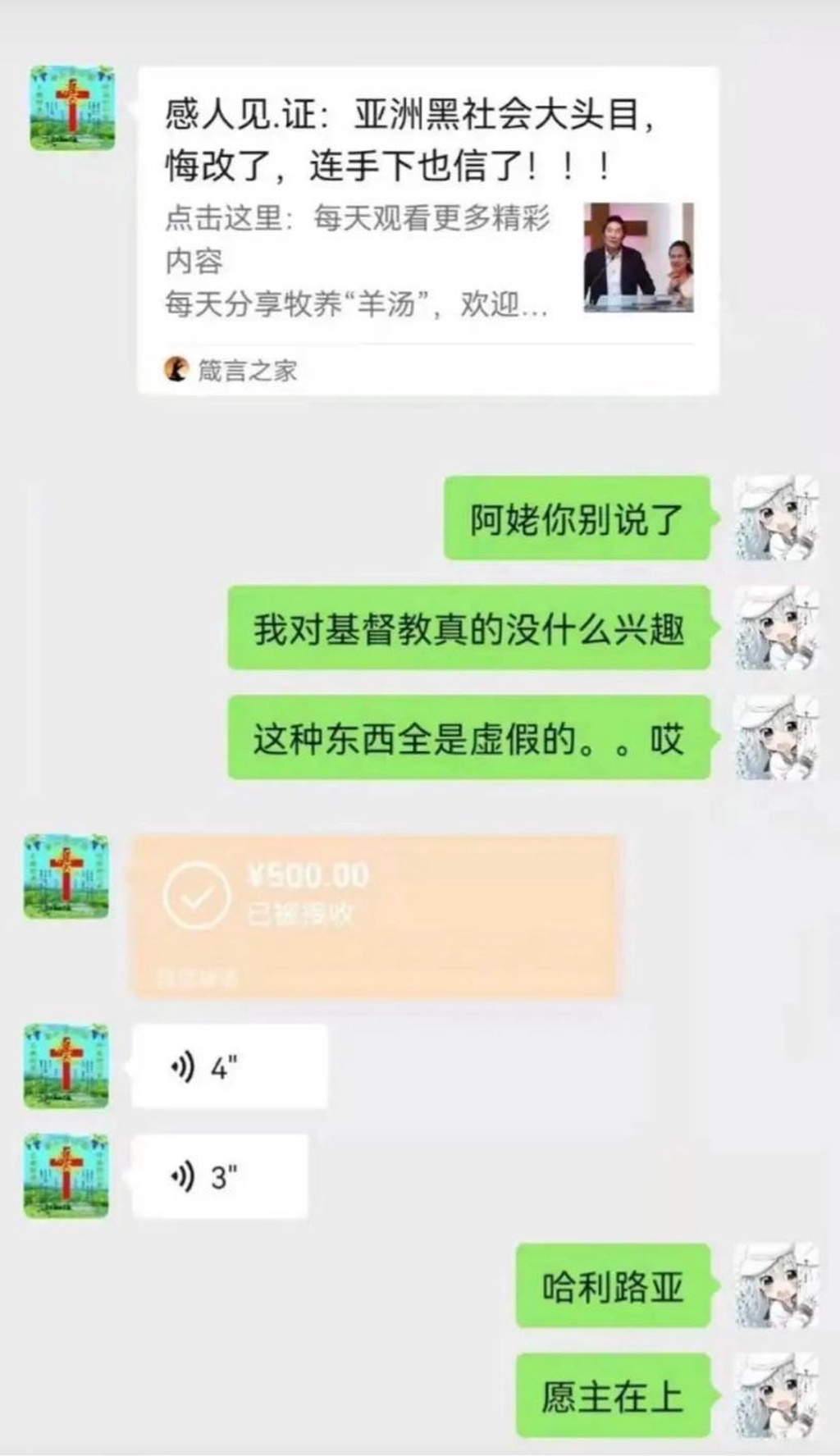
Task: Open the ¥500.00 transfer message
Action: pyautogui.click(x=374, y=915)
